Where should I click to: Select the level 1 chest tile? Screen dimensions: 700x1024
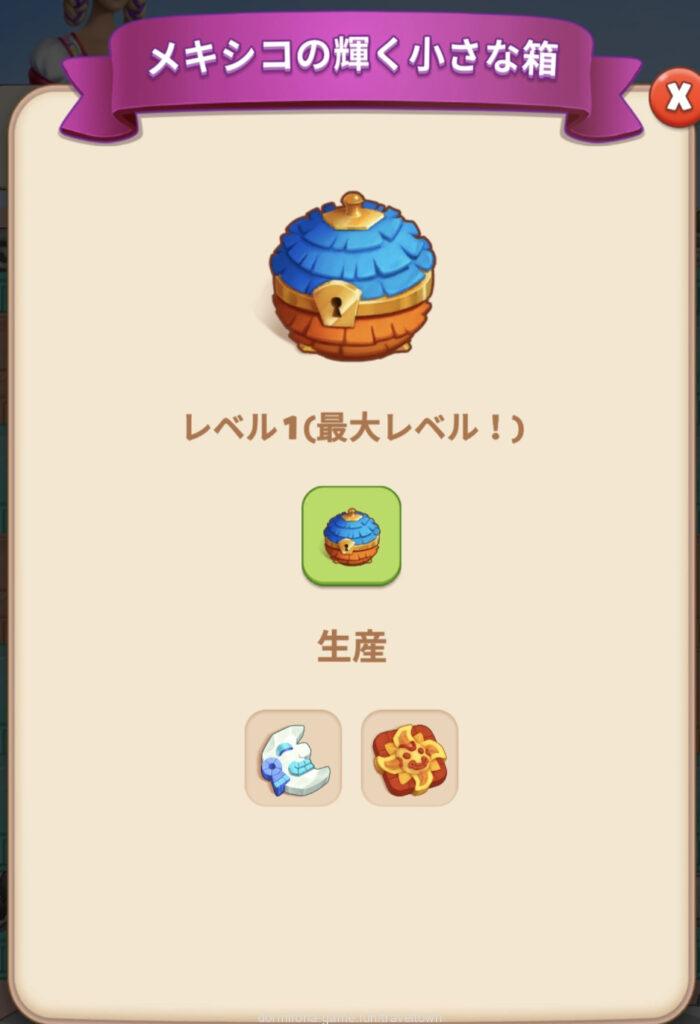pyautogui.click(x=351, y=536)
